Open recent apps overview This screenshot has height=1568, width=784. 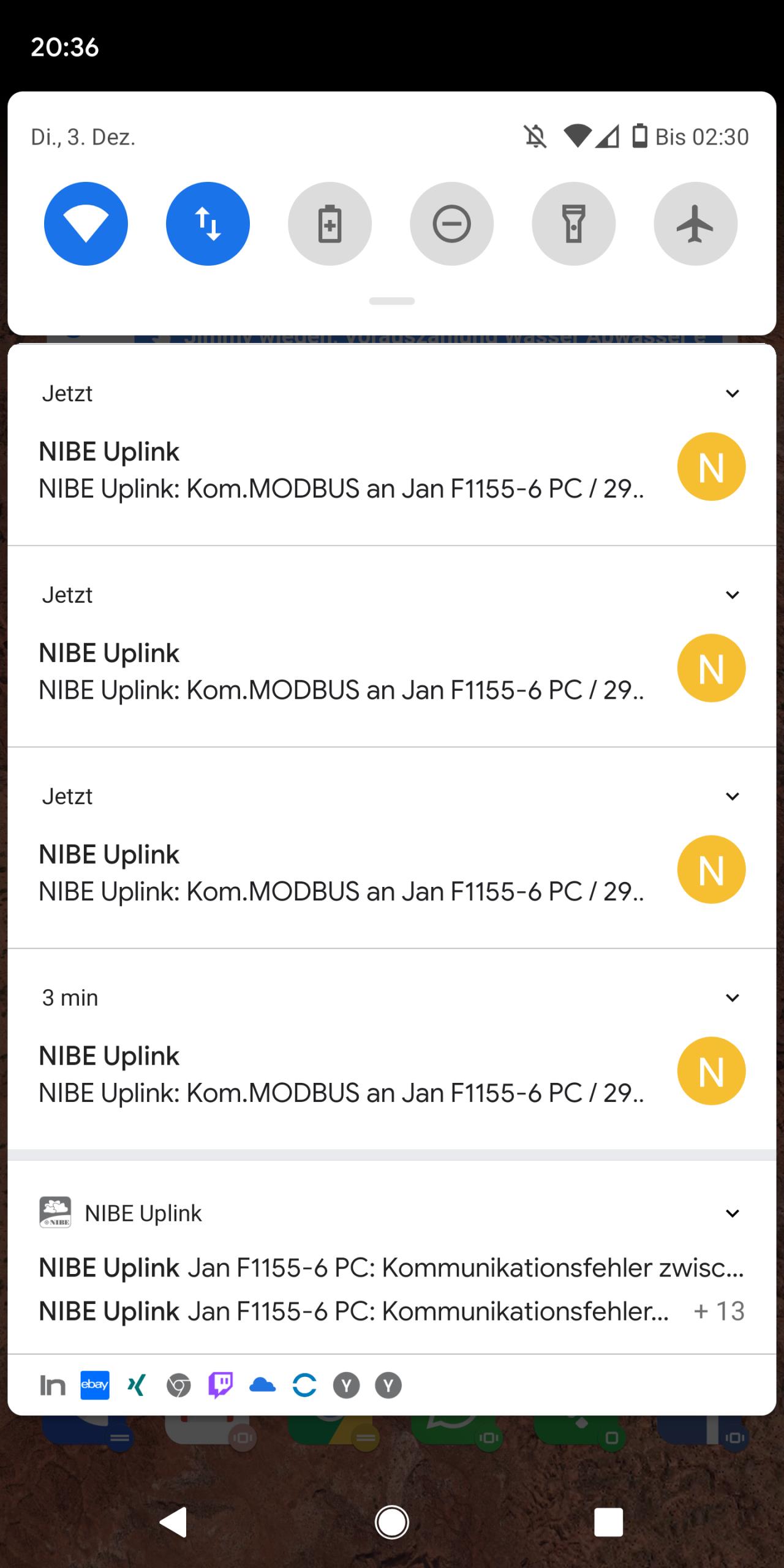tap(609, 1522)
